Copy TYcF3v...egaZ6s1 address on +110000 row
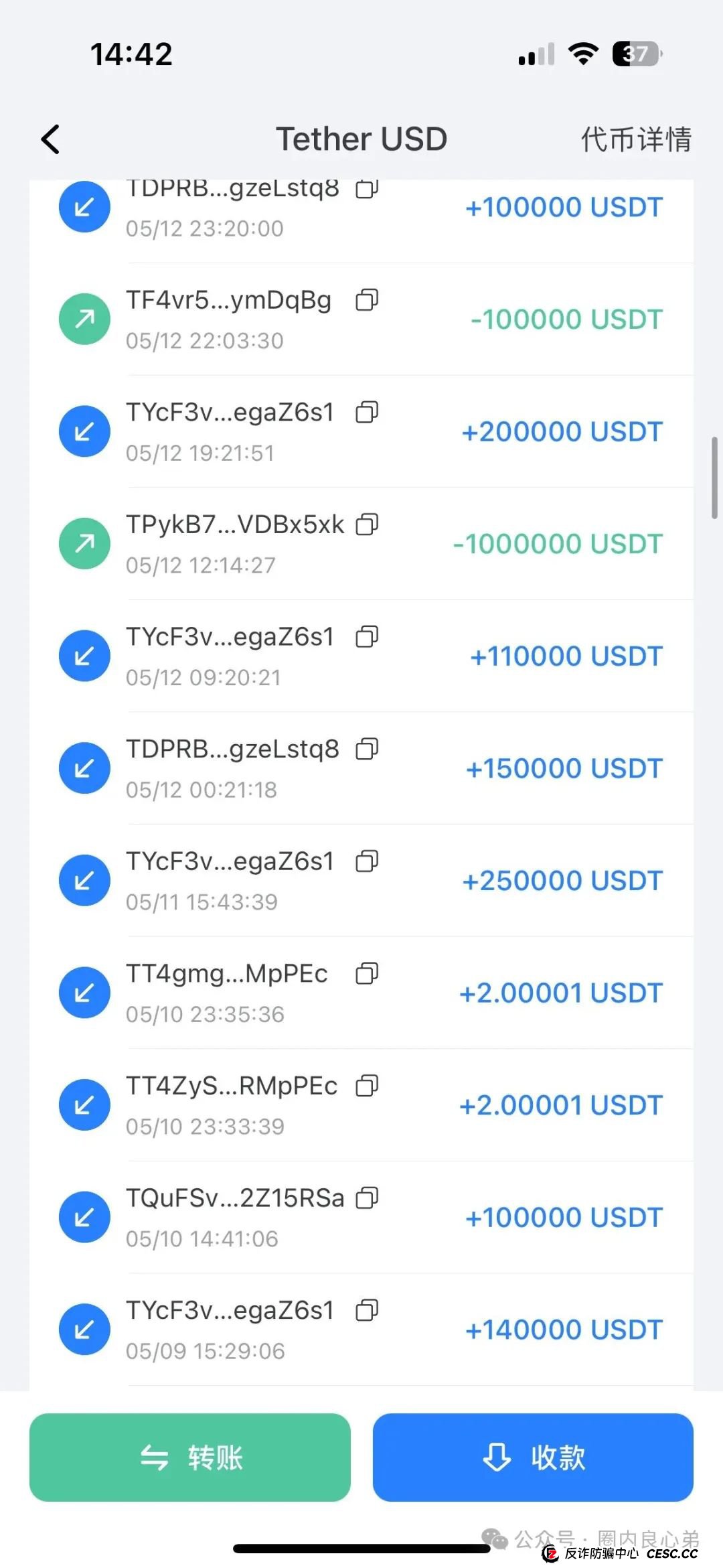 tap(367, 638)
